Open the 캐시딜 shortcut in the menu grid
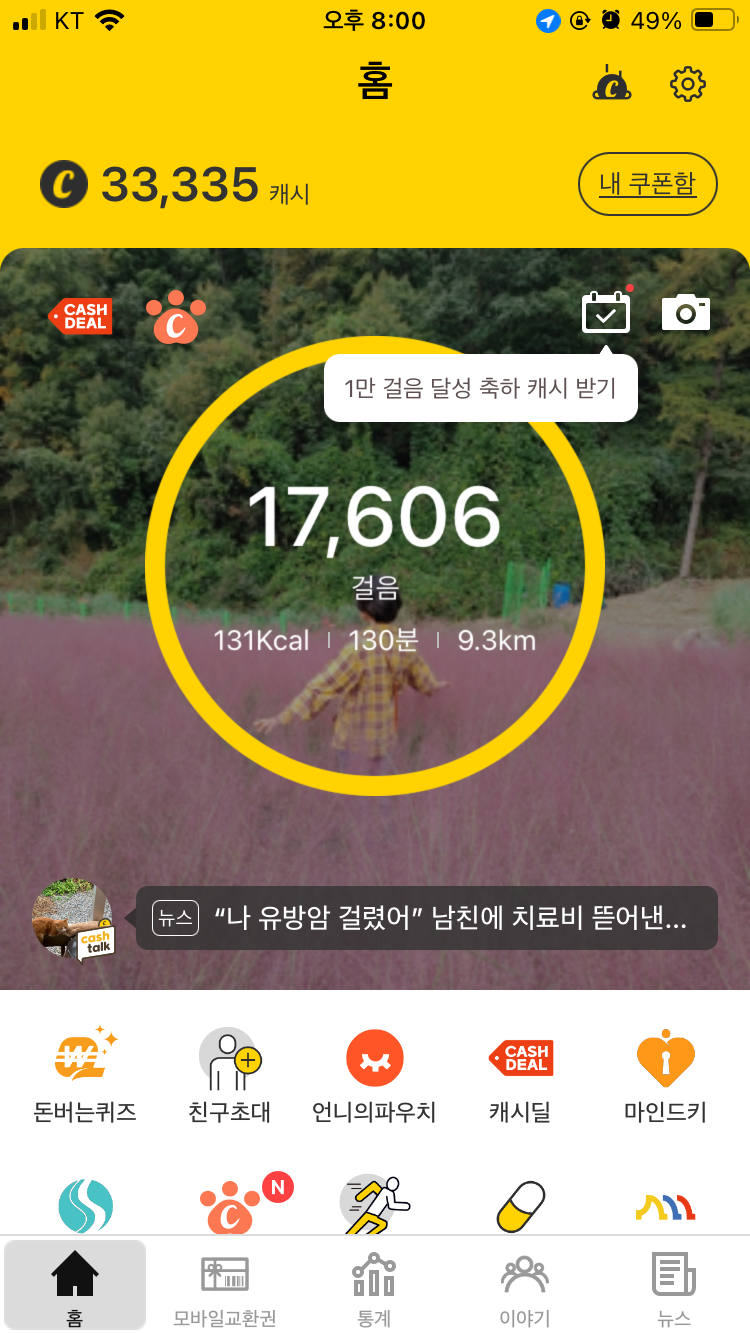The height and width of the screenshot is (1334, 750). point(520,1074)
